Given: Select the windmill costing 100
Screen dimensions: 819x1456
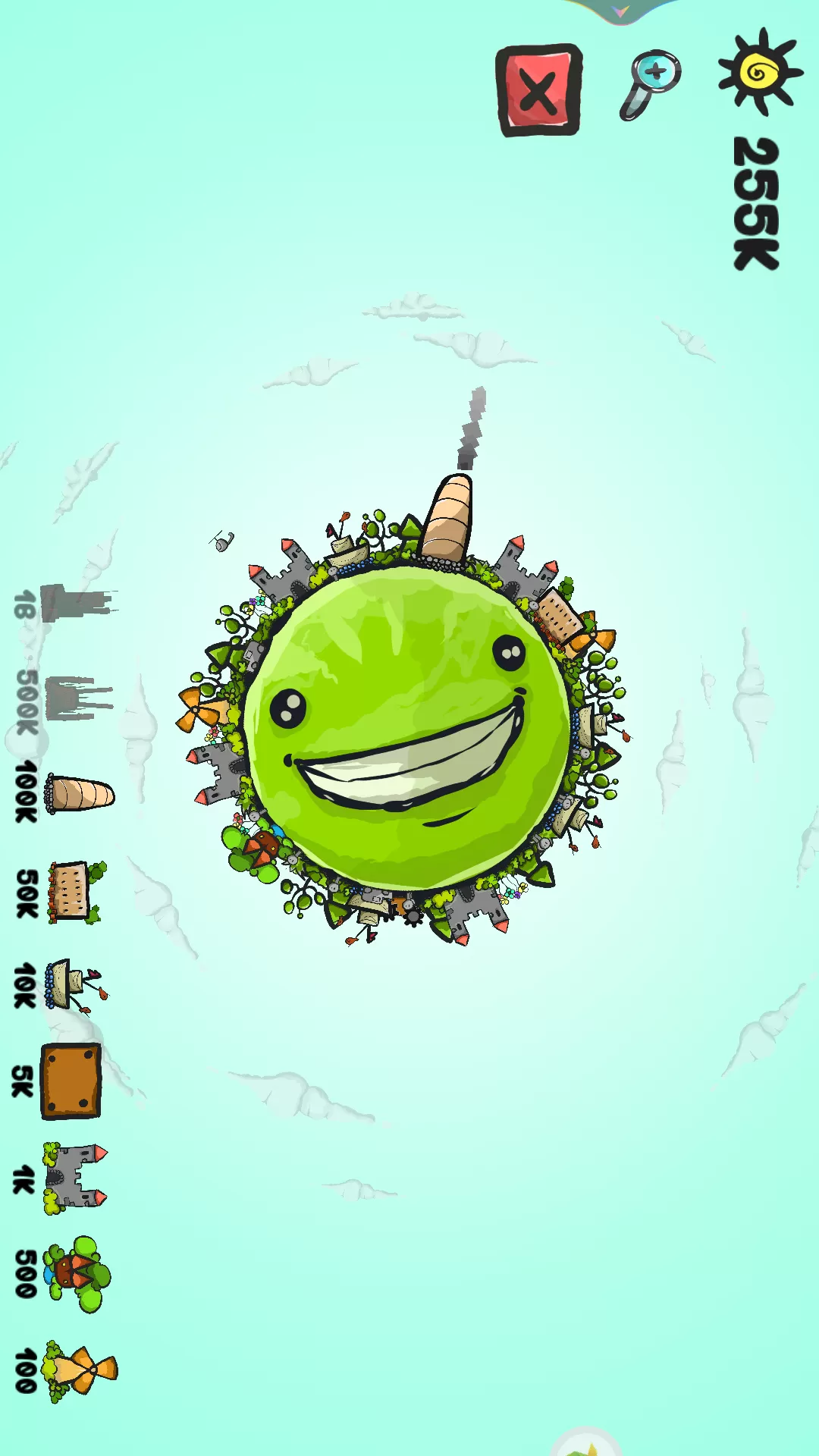Looking at the screenshot, I should [80, 1371].
